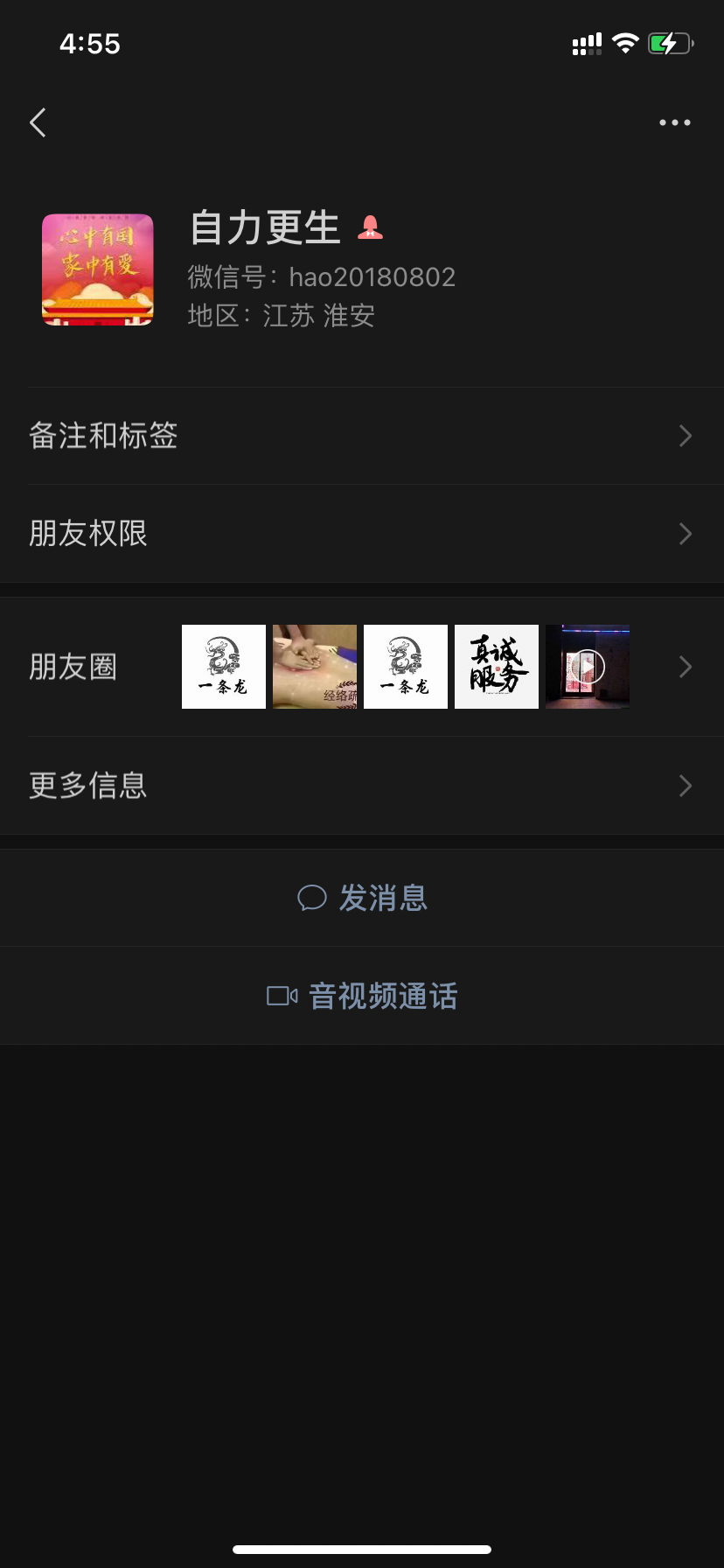
Task: Tap the chat bubble icon next to 发消息
Action: tap(312, 898)
